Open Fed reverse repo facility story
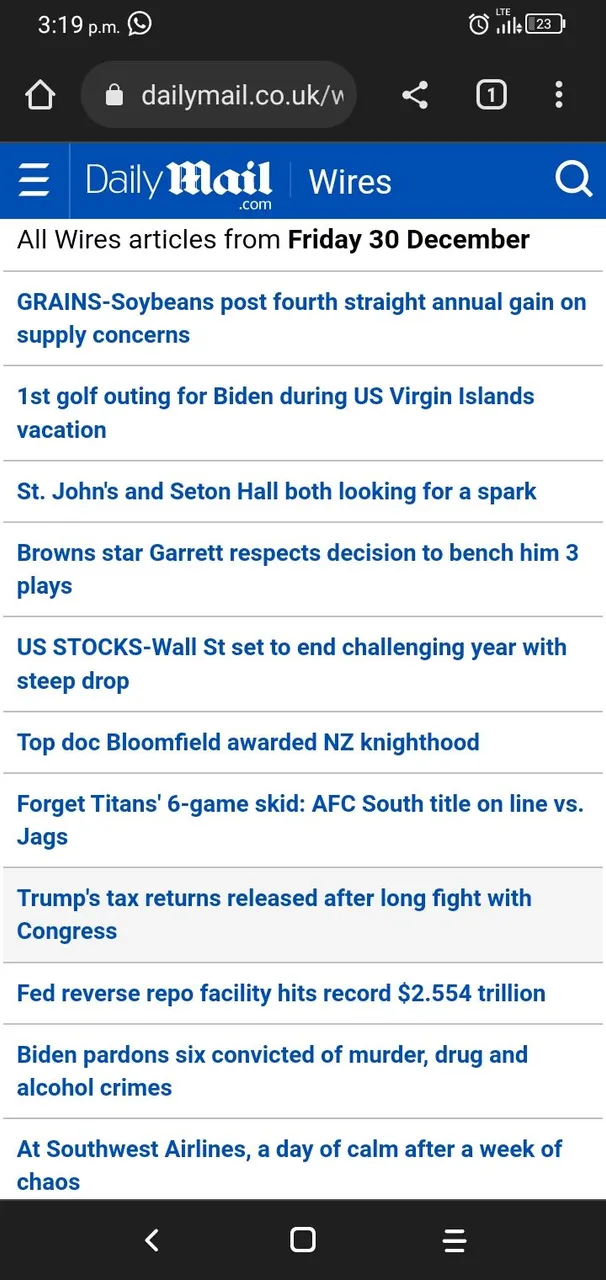606x1280 pixels. [281, 993]
